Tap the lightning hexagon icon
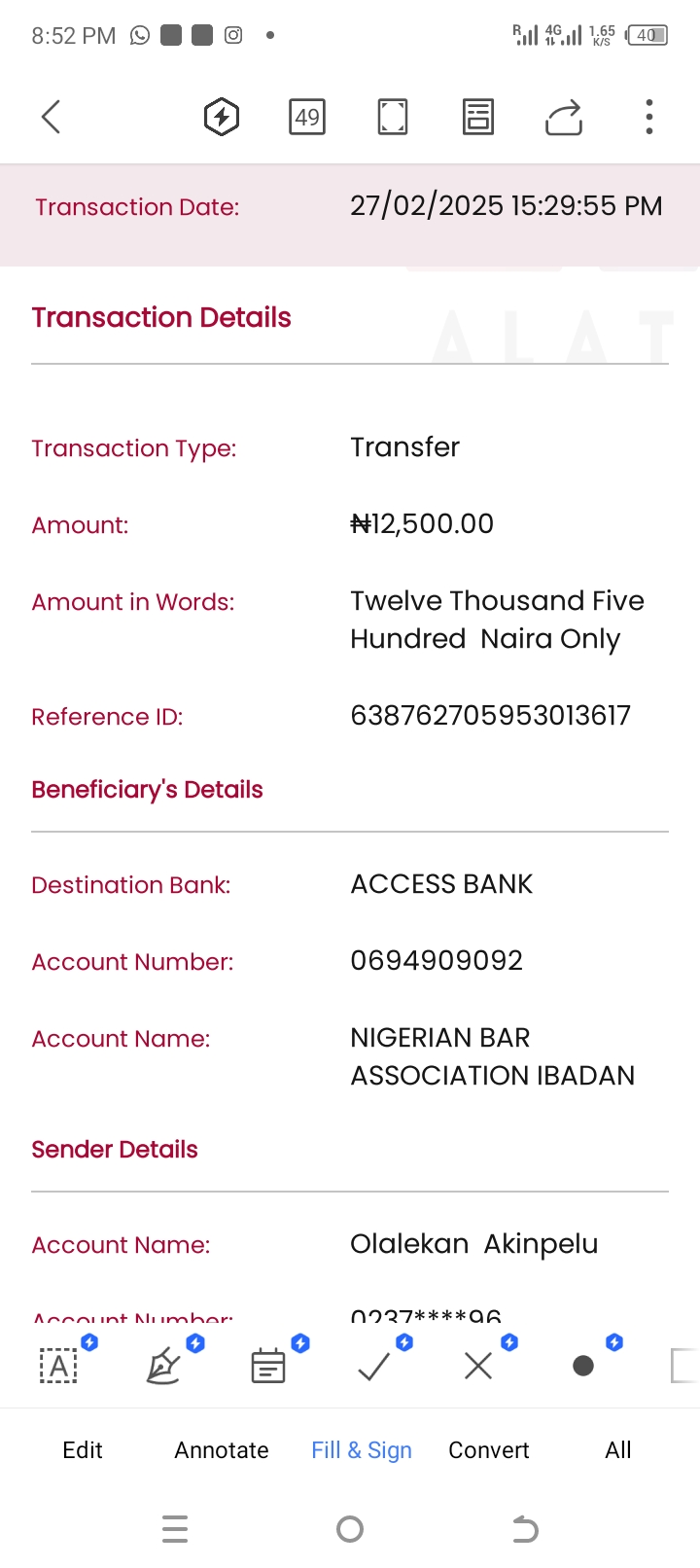 (x=222, y=118)
